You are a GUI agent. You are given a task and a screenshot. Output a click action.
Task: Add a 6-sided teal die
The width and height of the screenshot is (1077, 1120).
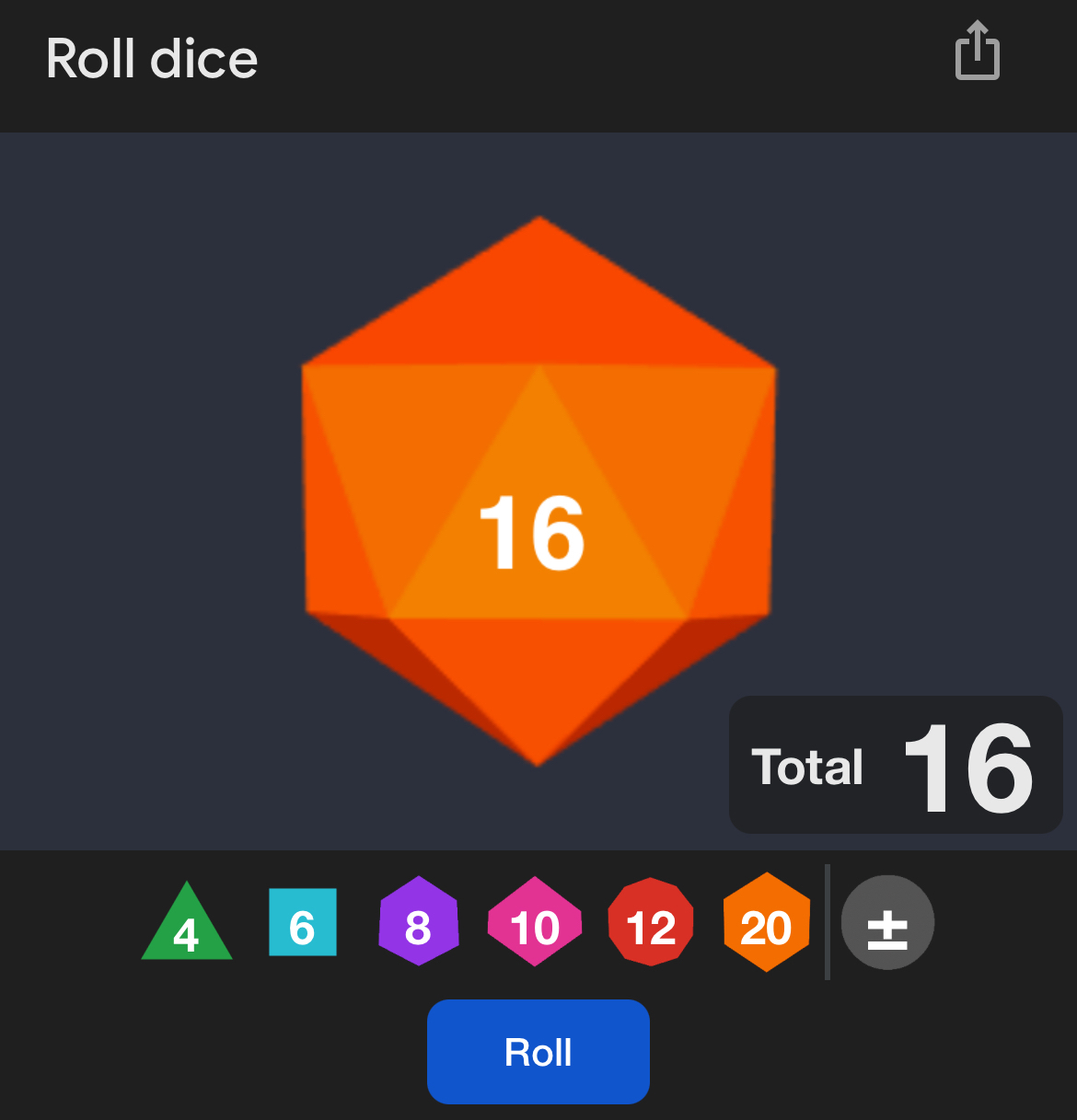303,923
